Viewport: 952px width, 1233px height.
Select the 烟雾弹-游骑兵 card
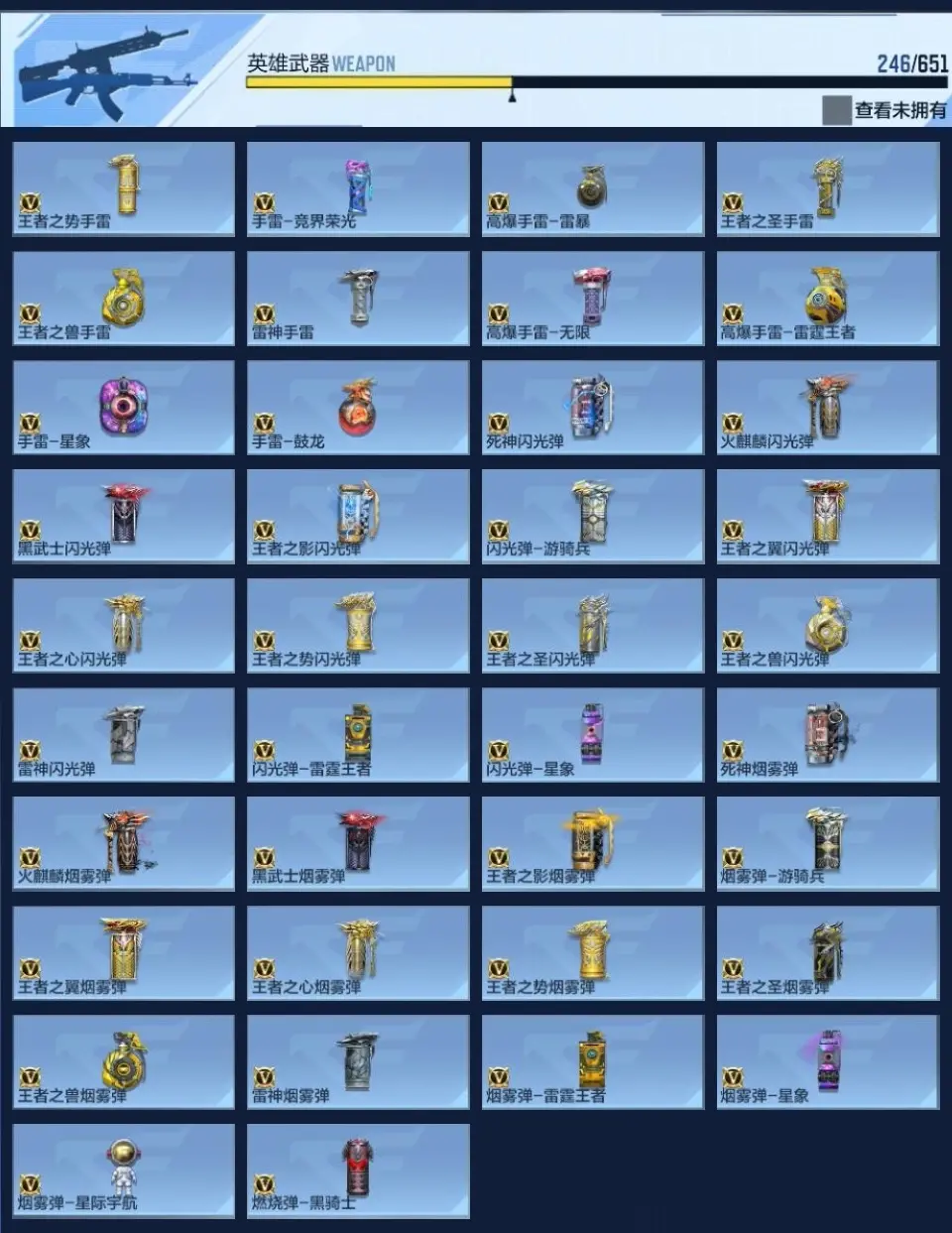point(827,843)
